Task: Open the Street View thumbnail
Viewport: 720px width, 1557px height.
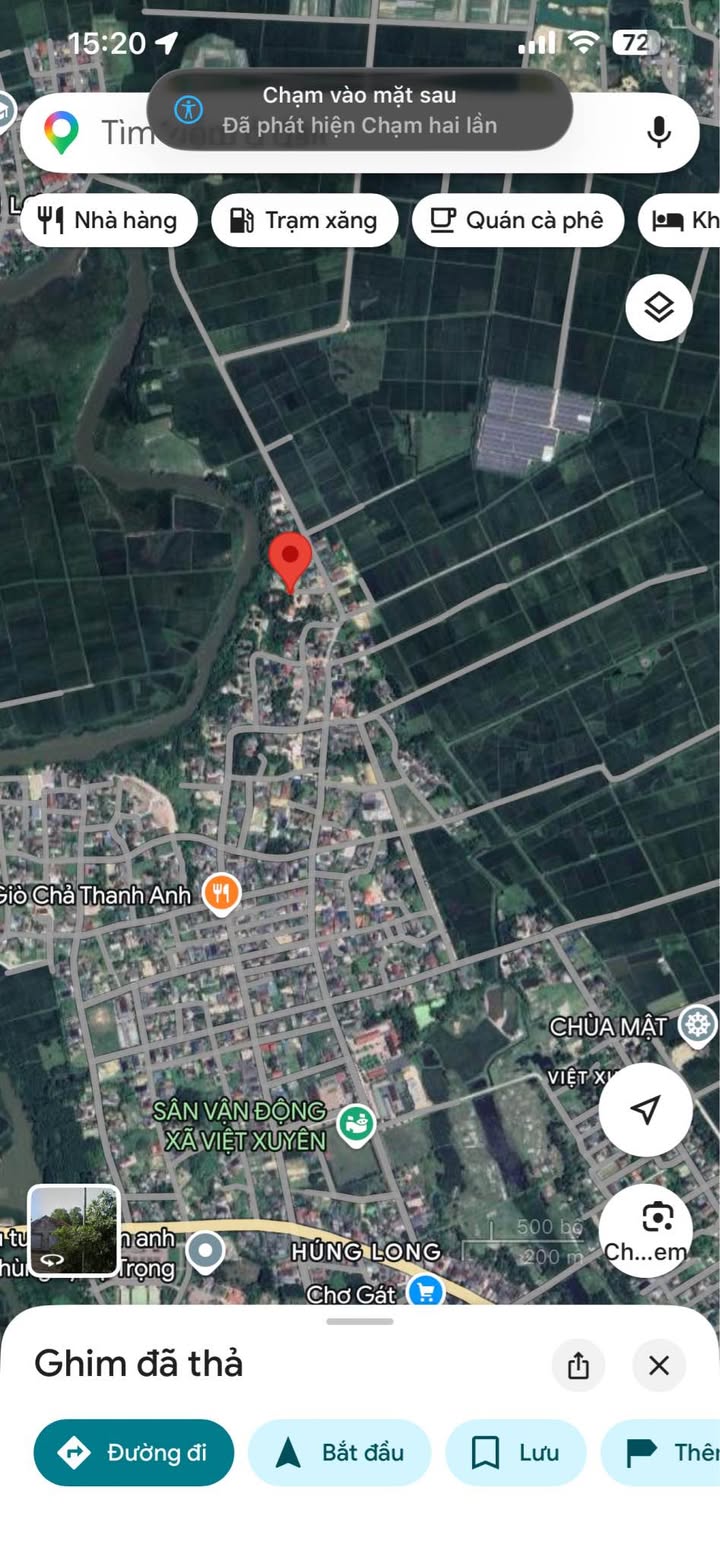Action: 74,1231
